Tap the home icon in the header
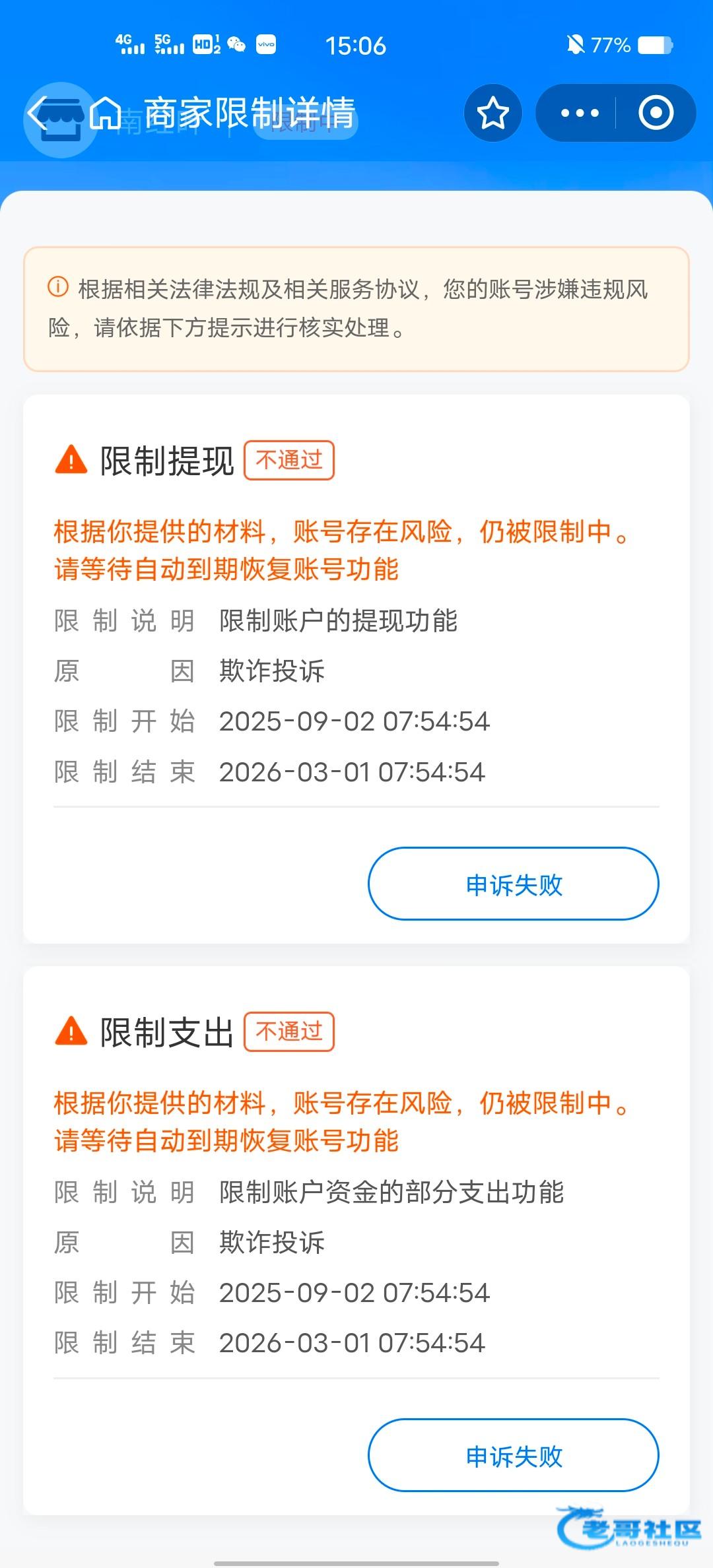The height and width of the screenshot is (1568, 713). point(106,114)
